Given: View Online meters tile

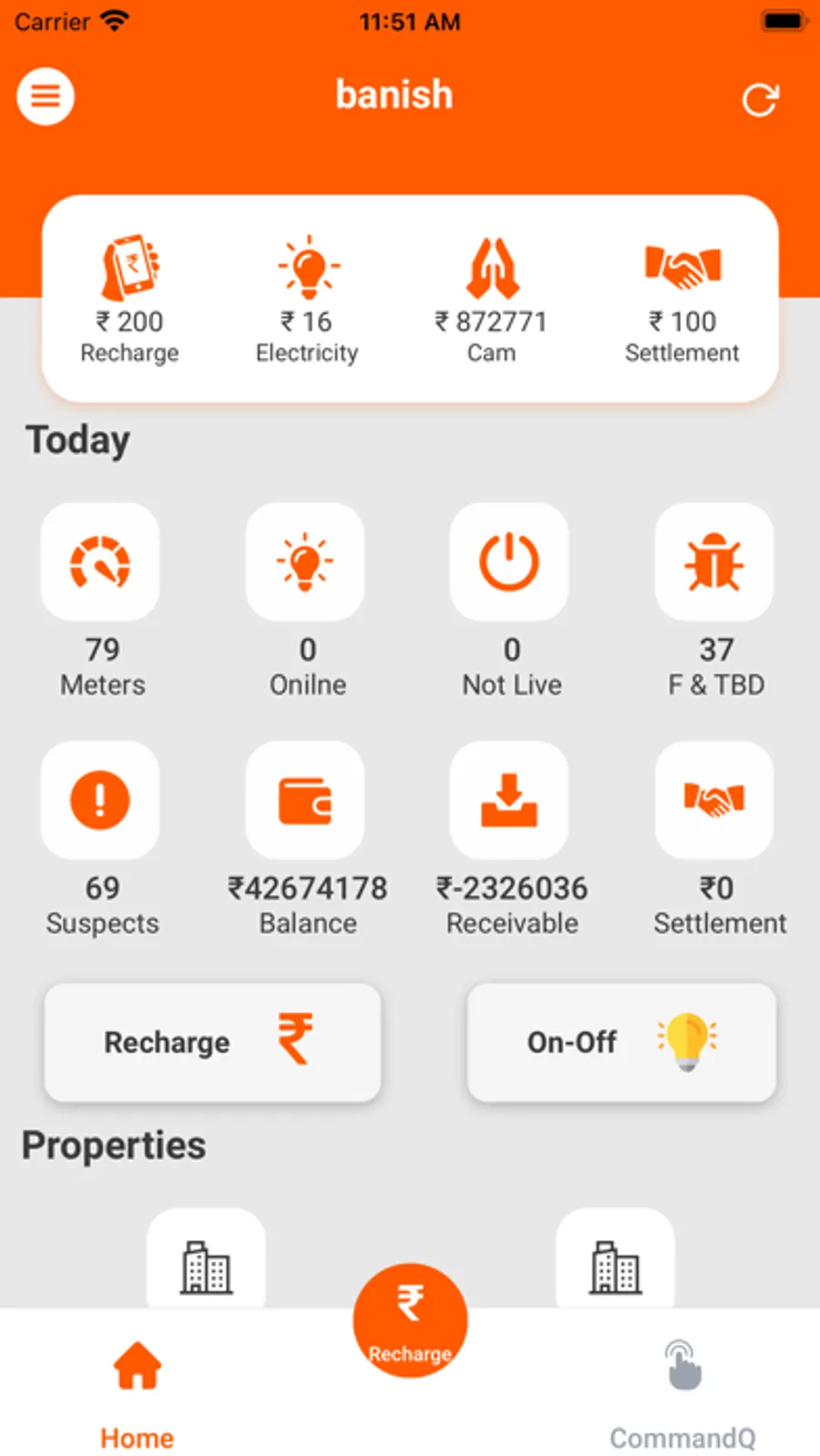Looking at the screenshot, I should click(305, 562).
